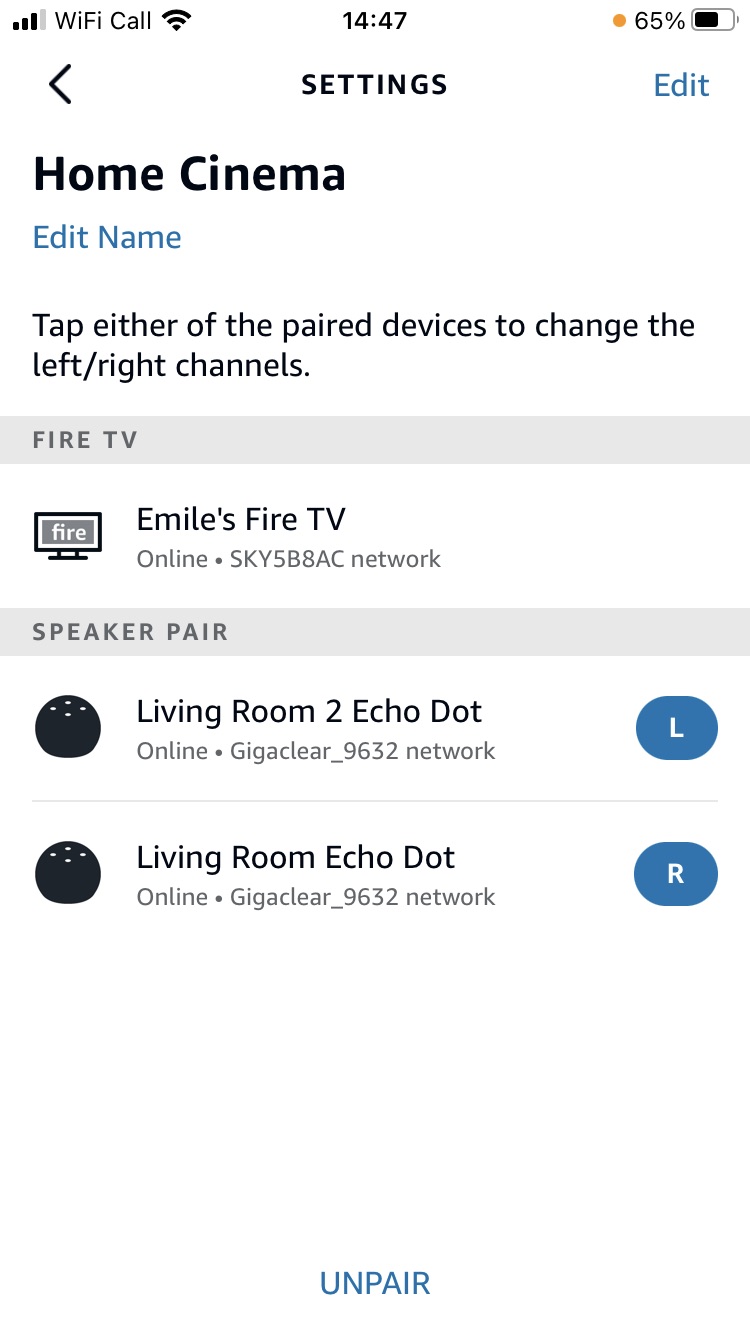Tap Edit in the top bar

pos(681,85)
